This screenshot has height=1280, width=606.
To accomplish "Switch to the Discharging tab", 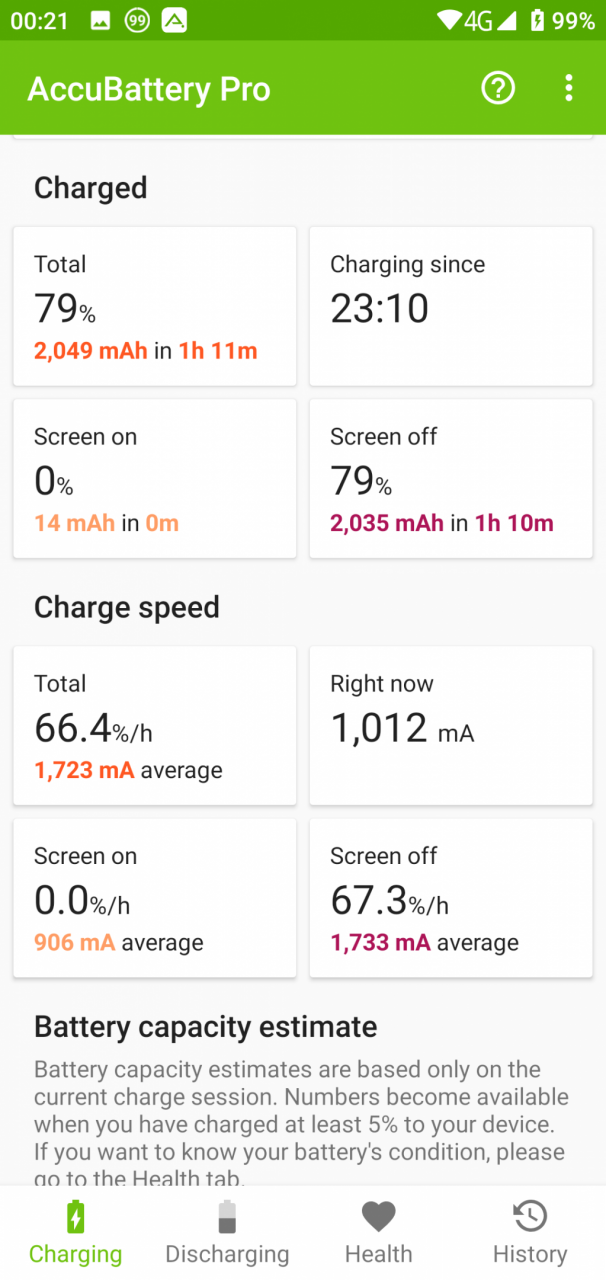I will (227, 1233).
